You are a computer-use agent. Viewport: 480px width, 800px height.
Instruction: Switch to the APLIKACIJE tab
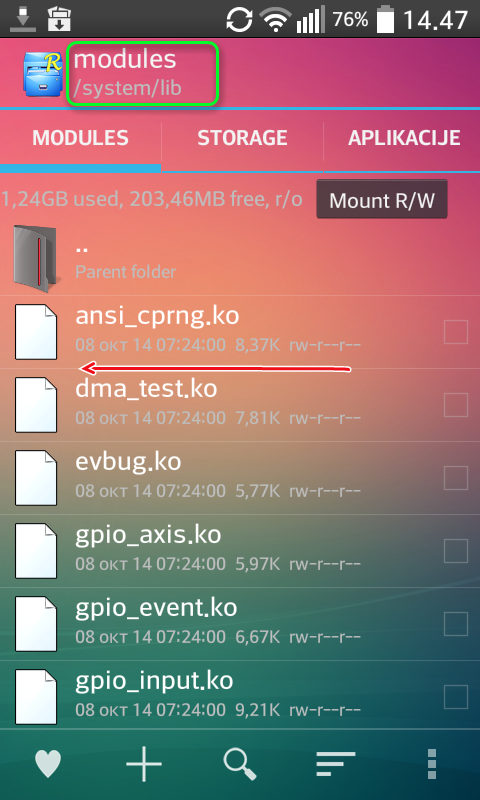coord(403,138)
